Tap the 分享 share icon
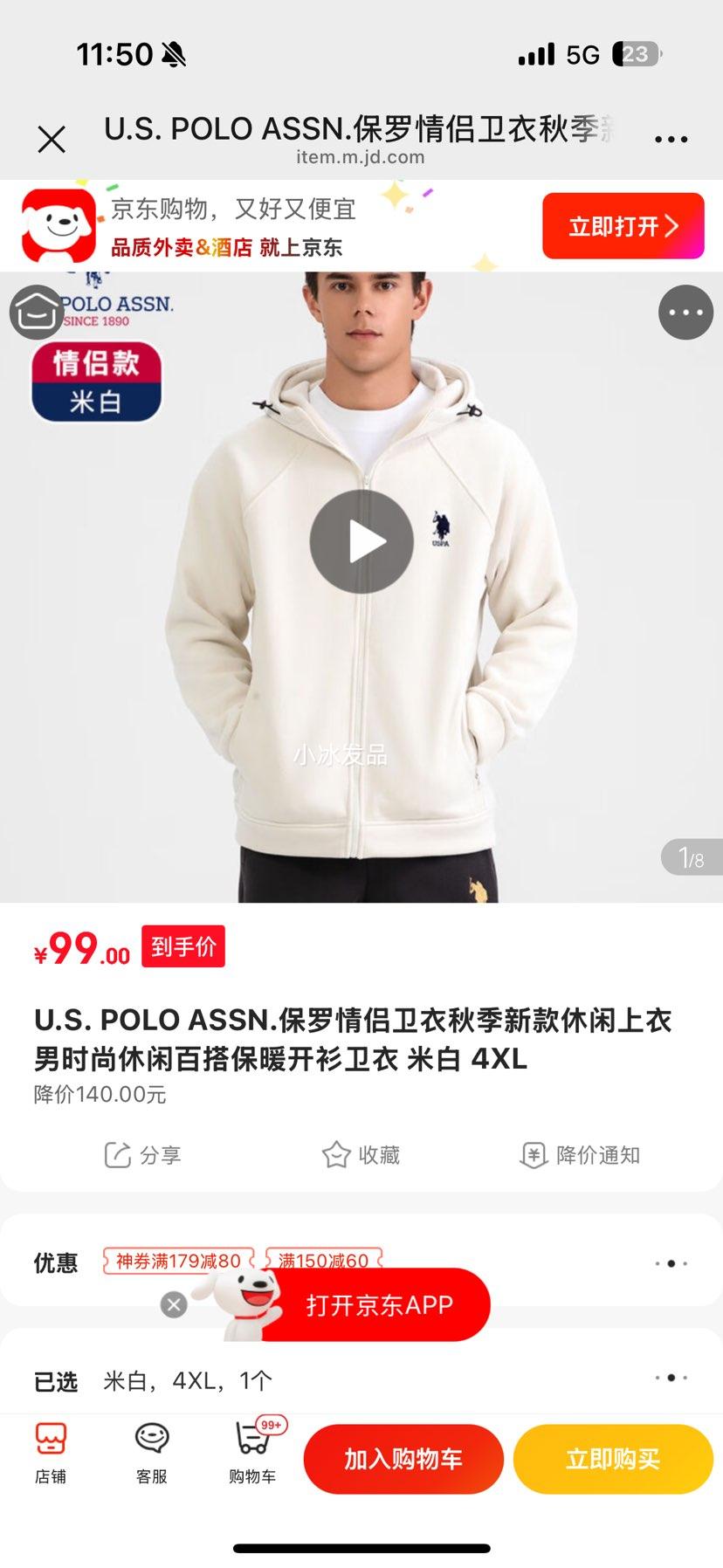This screenshot has width=723, height=1568. [144, 1154]
